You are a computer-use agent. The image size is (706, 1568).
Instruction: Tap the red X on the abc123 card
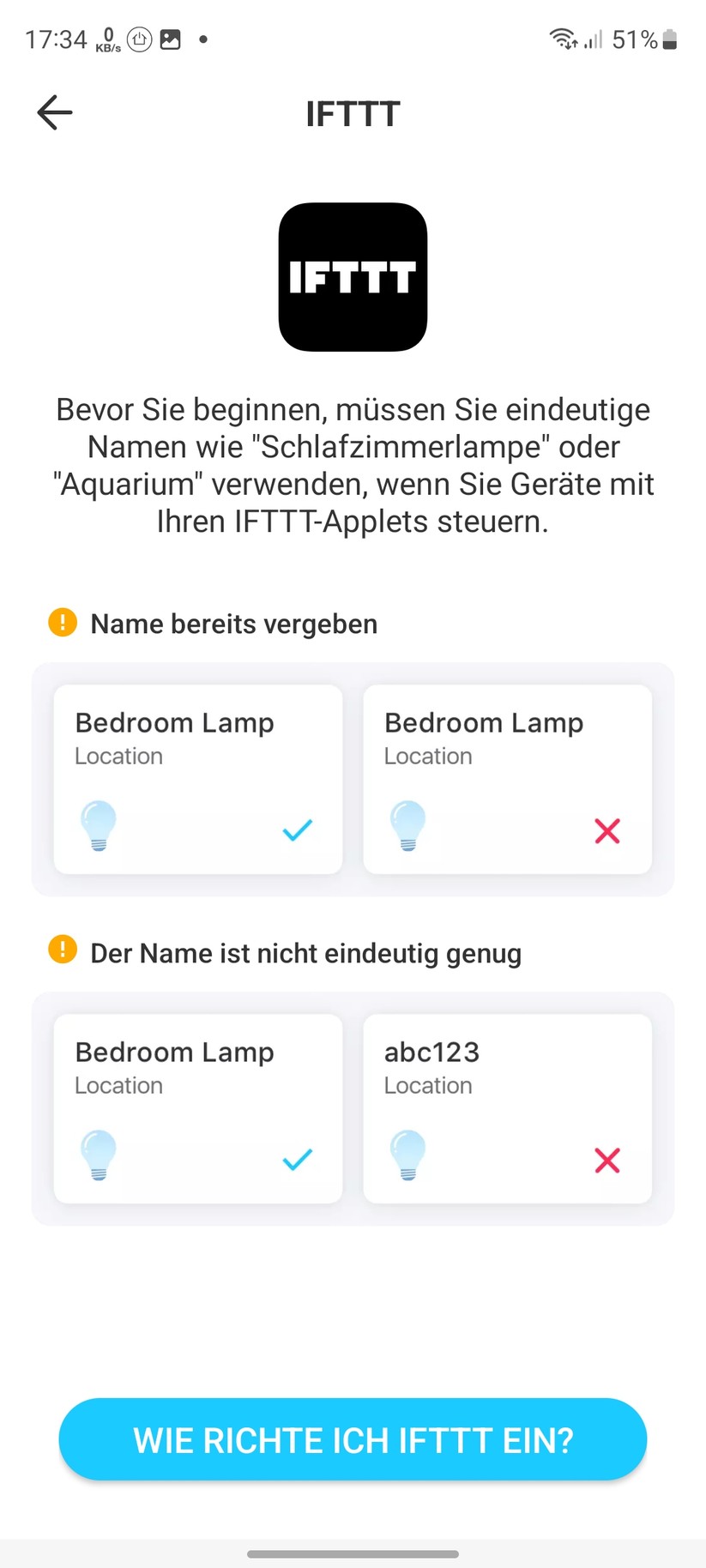coord(606,1160)
